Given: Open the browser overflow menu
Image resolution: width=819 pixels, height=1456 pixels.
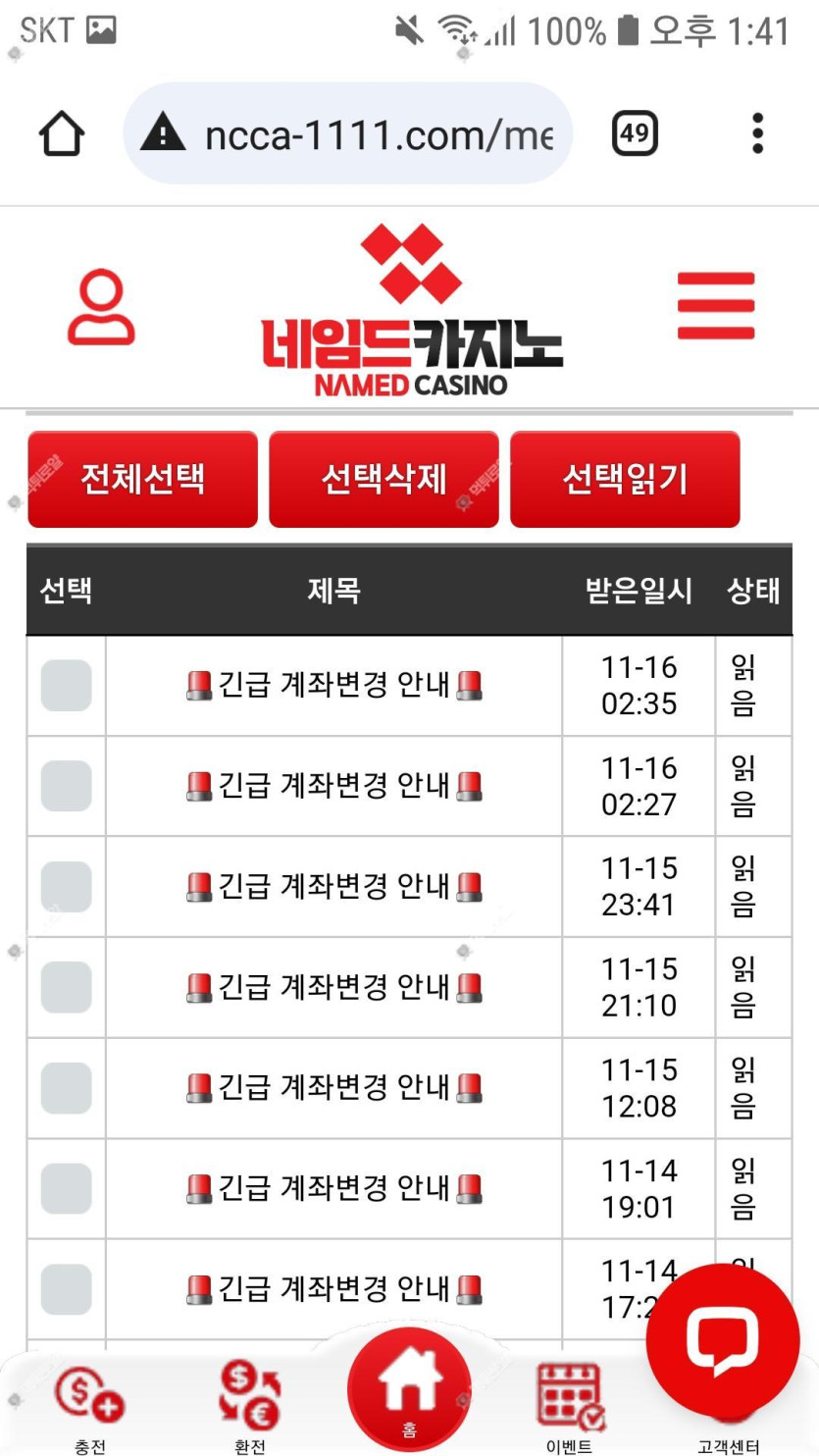Looking at the screenshot, I should coord(757,132).
